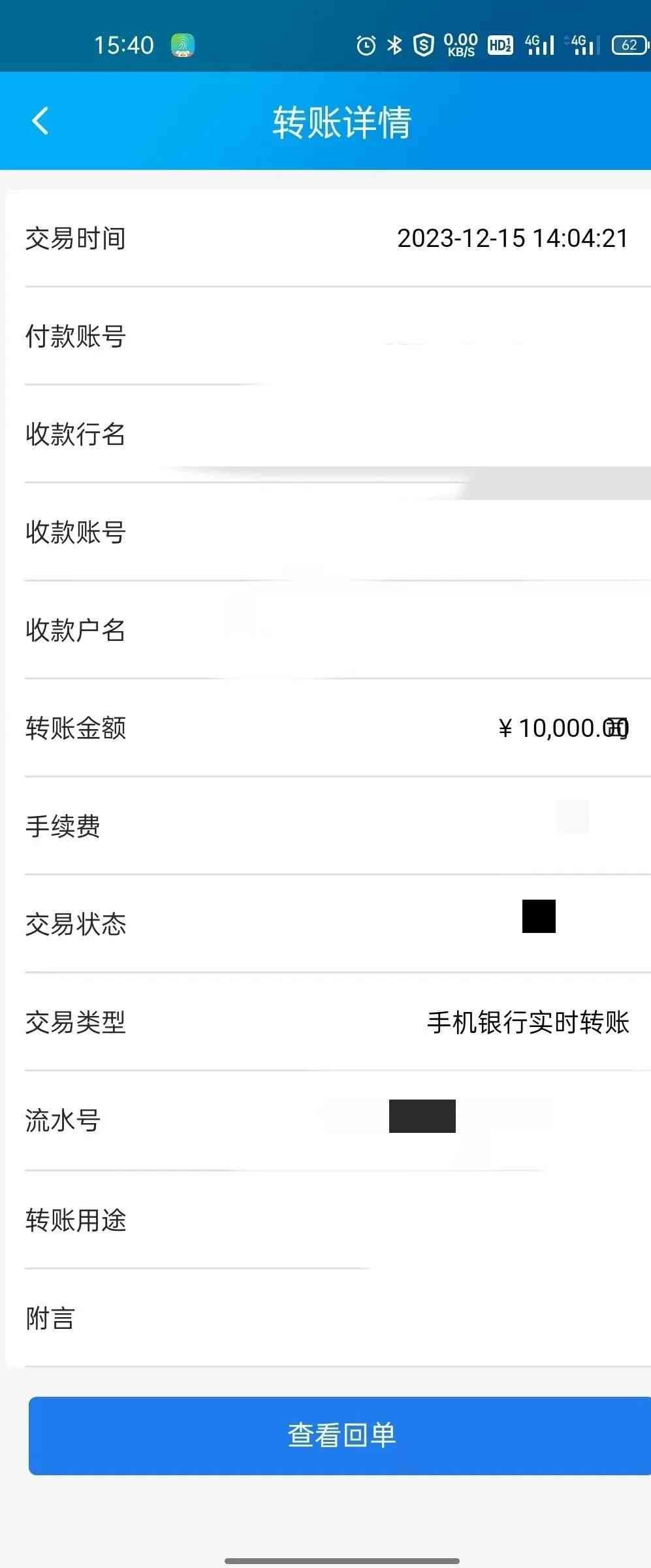Tap the 0.00 KB/S network speed indicator

[x=458, y=44]
